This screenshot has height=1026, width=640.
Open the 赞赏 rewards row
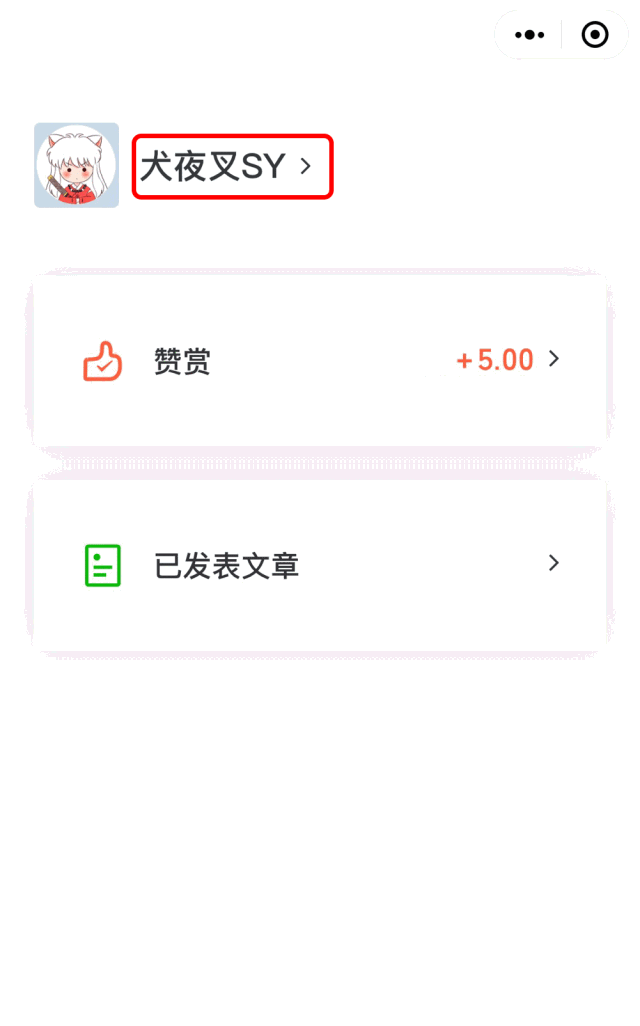(320, 360)
